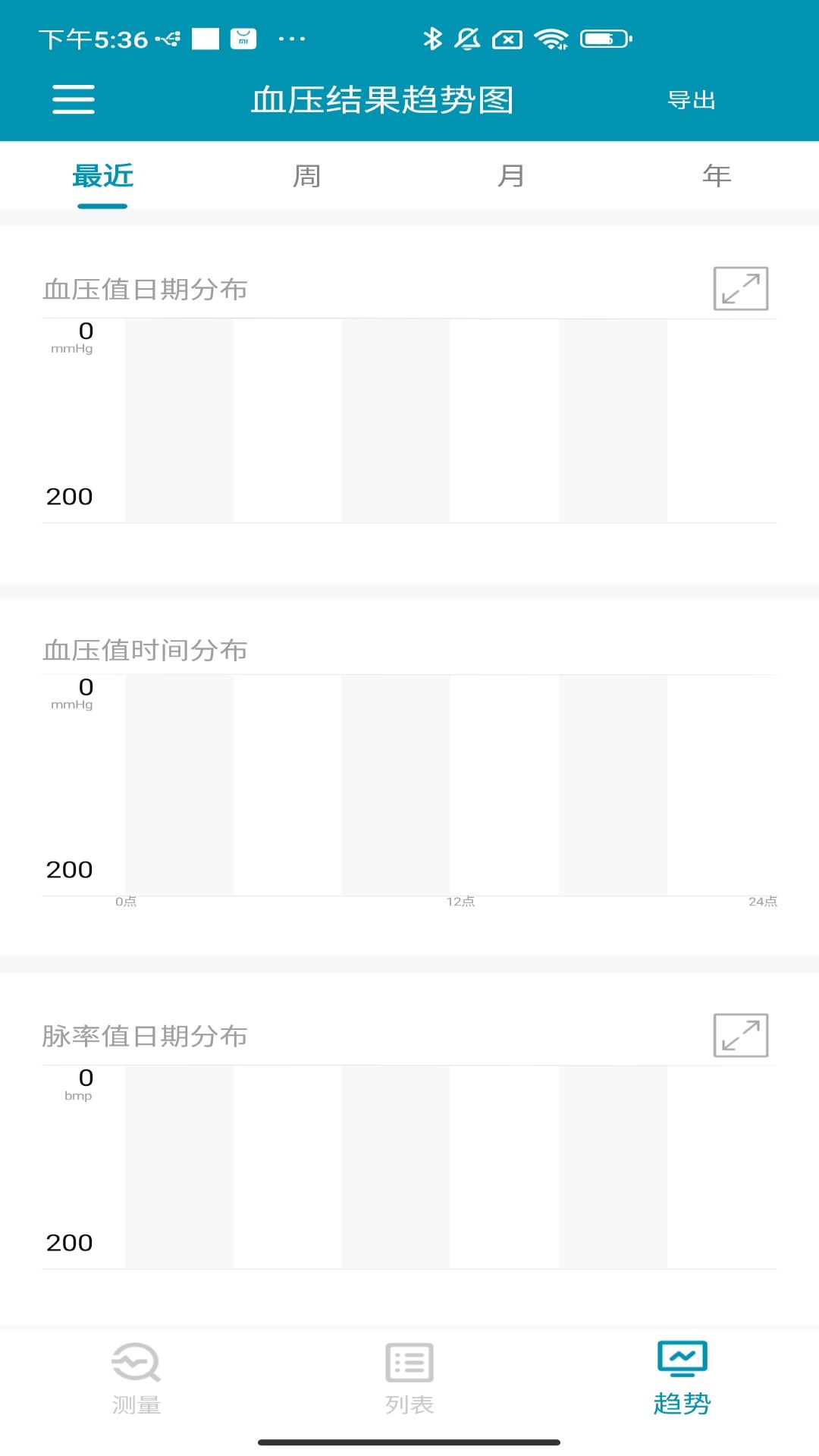
Task: Switch to the 年 yearly tab
Action: point(716,175)
